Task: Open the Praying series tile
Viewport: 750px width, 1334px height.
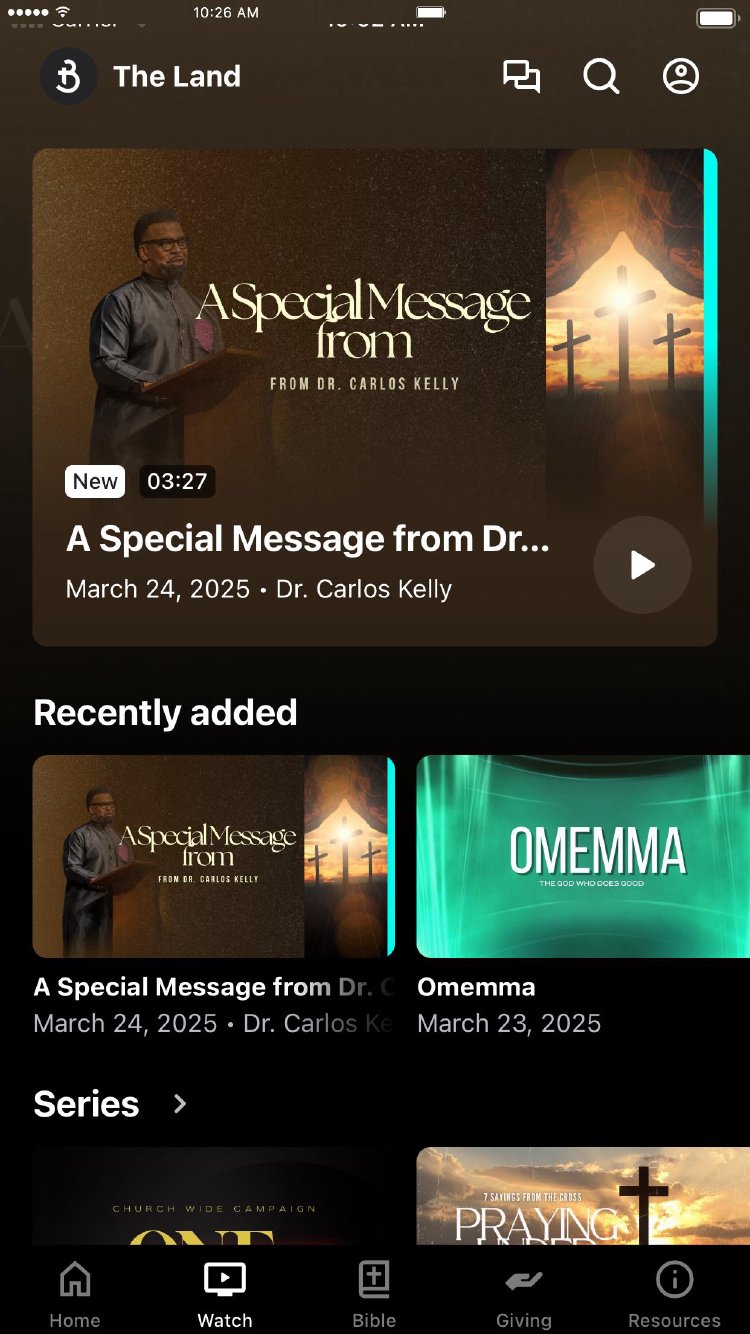Action: (x=583, y=1196)
